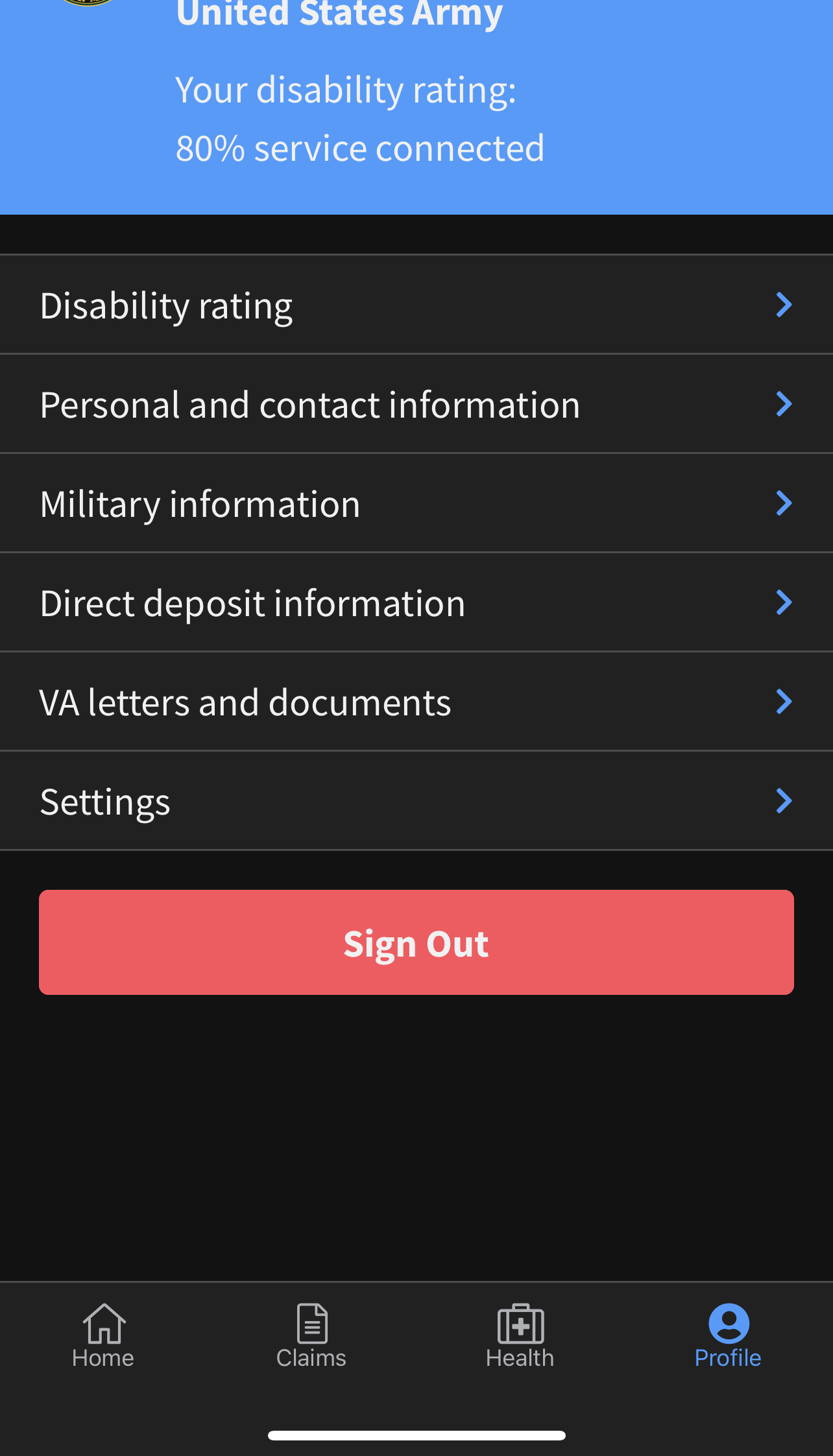Screen dimensions: 833x1456
Task: Go to Settings
Action: (416, 801)
